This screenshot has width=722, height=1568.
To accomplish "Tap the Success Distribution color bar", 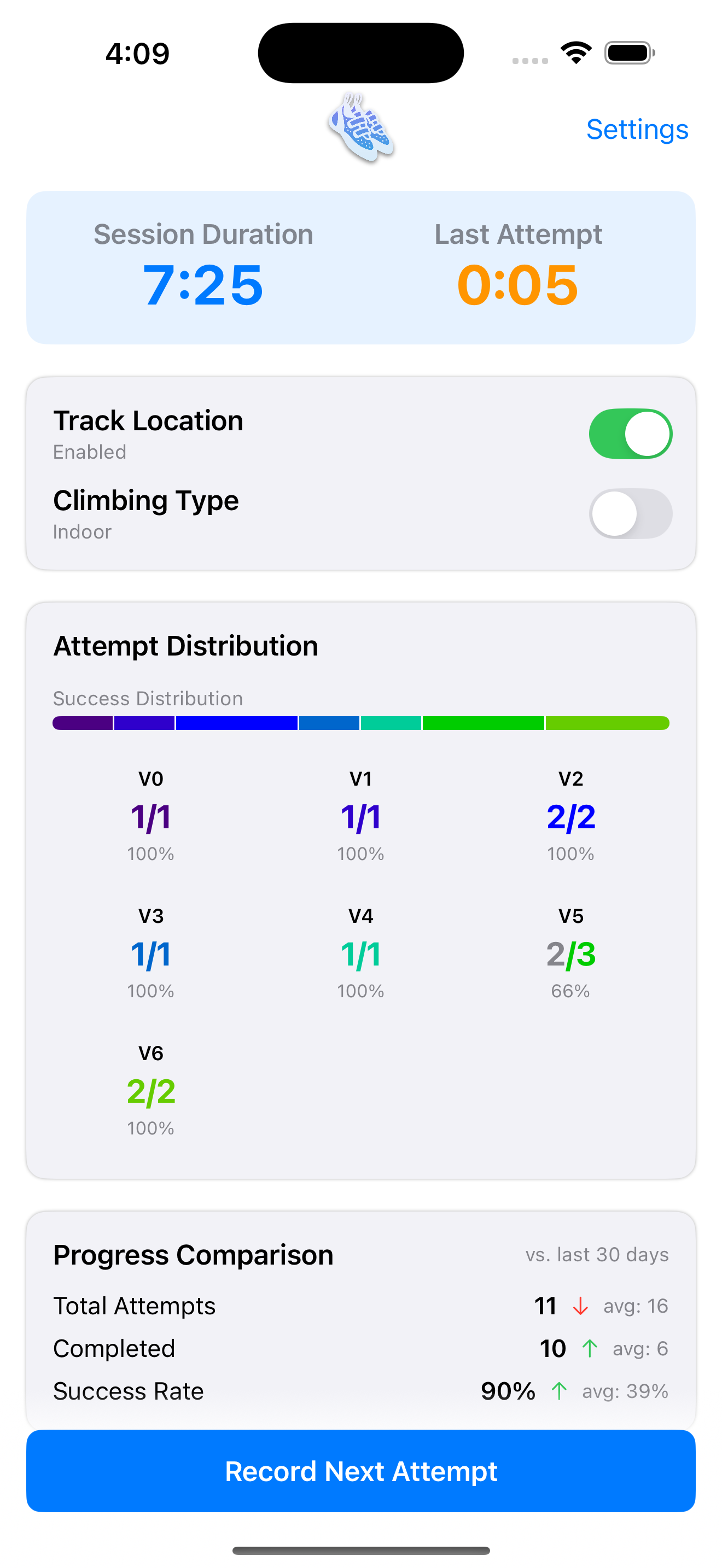I will (360, 723).
